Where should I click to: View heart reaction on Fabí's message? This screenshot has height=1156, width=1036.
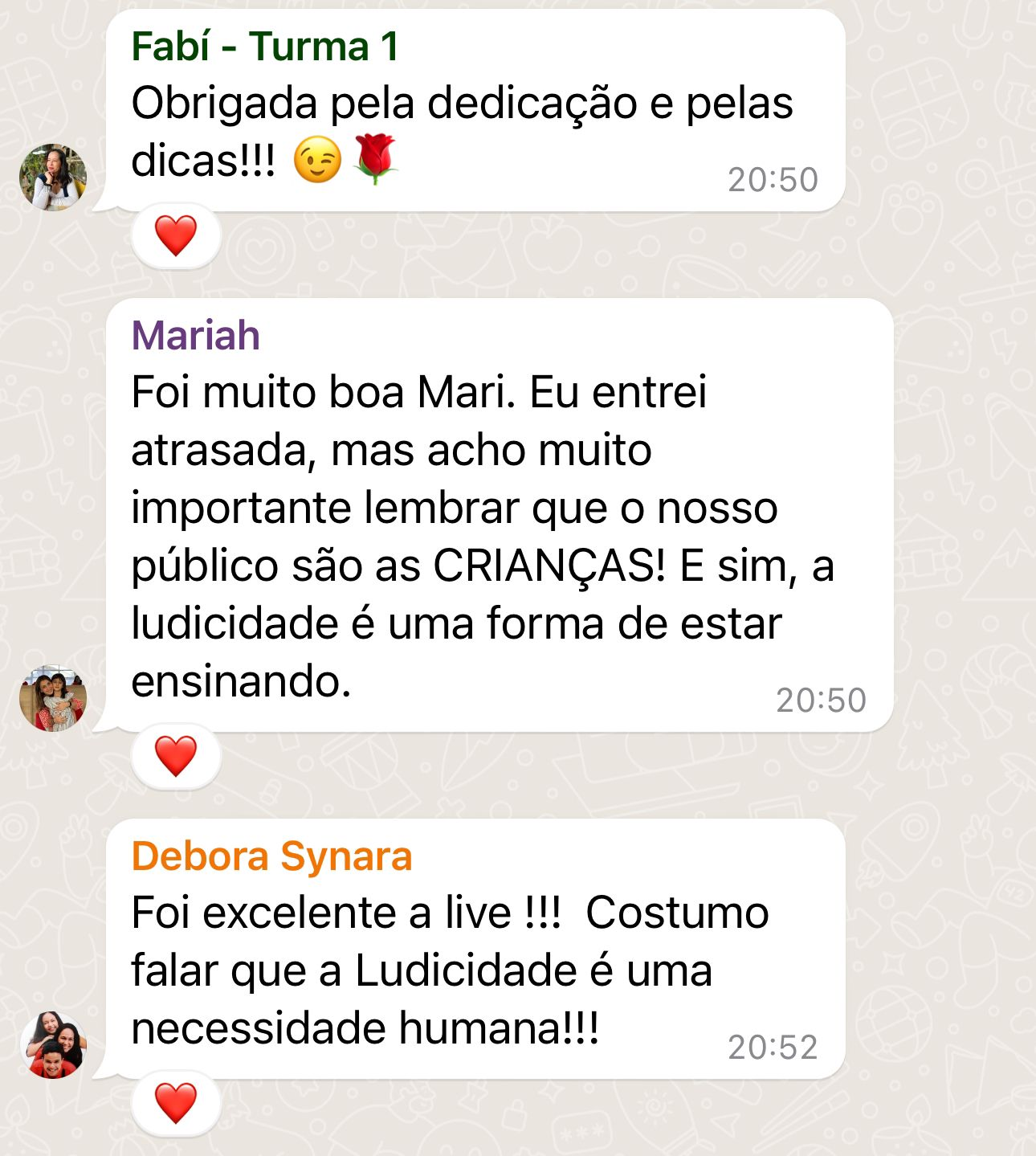[x=176, y=236]
